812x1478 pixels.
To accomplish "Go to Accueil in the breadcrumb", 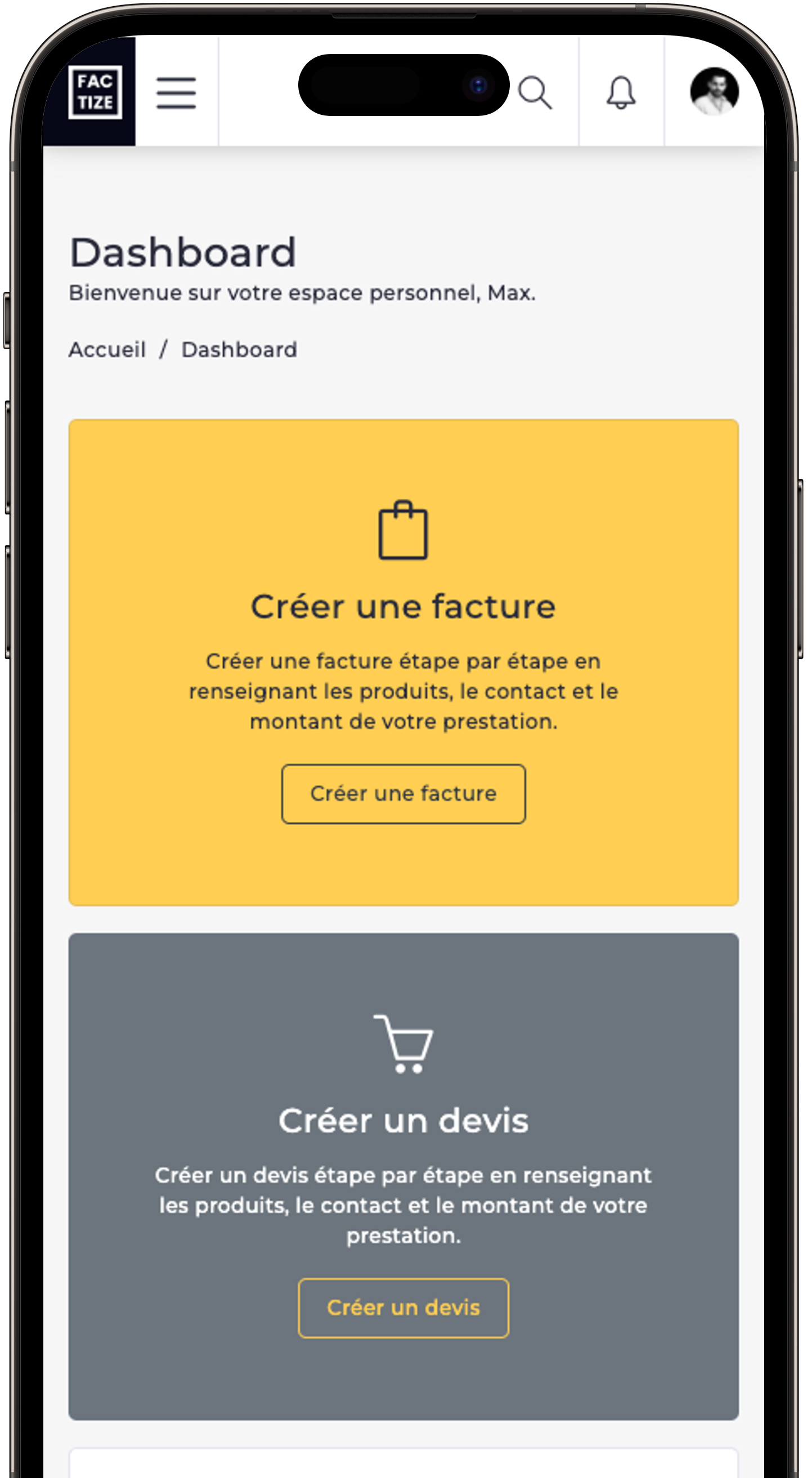I will (x=107, y=350).
